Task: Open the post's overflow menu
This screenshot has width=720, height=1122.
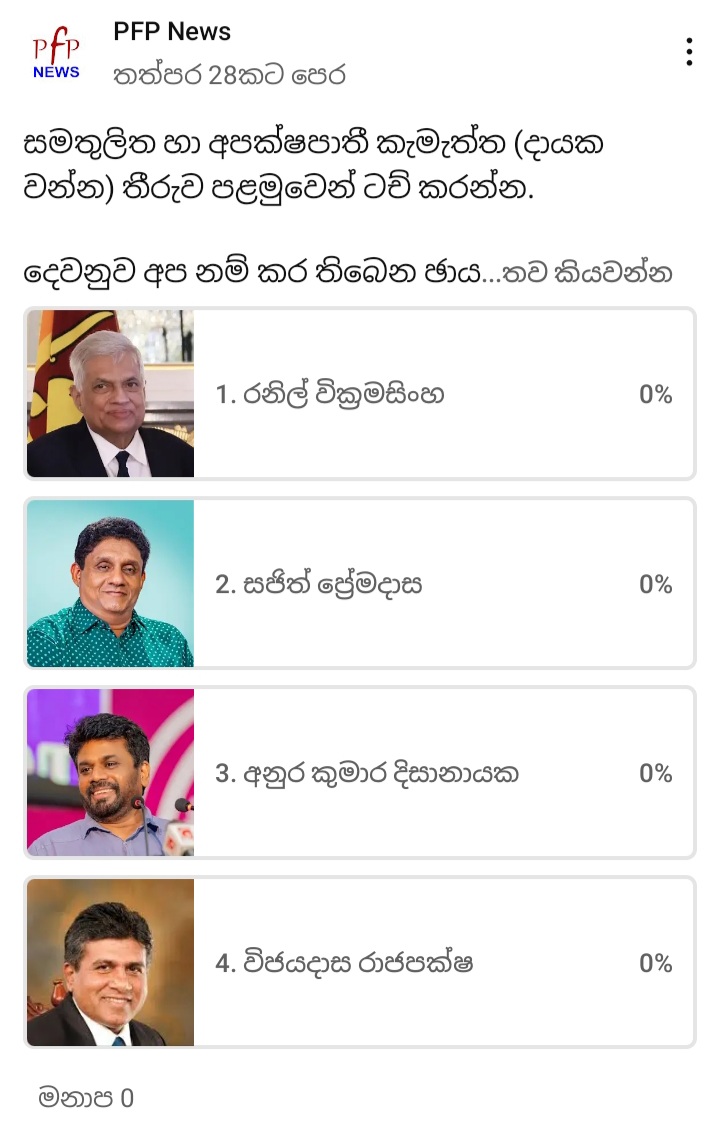Action: 689,52
